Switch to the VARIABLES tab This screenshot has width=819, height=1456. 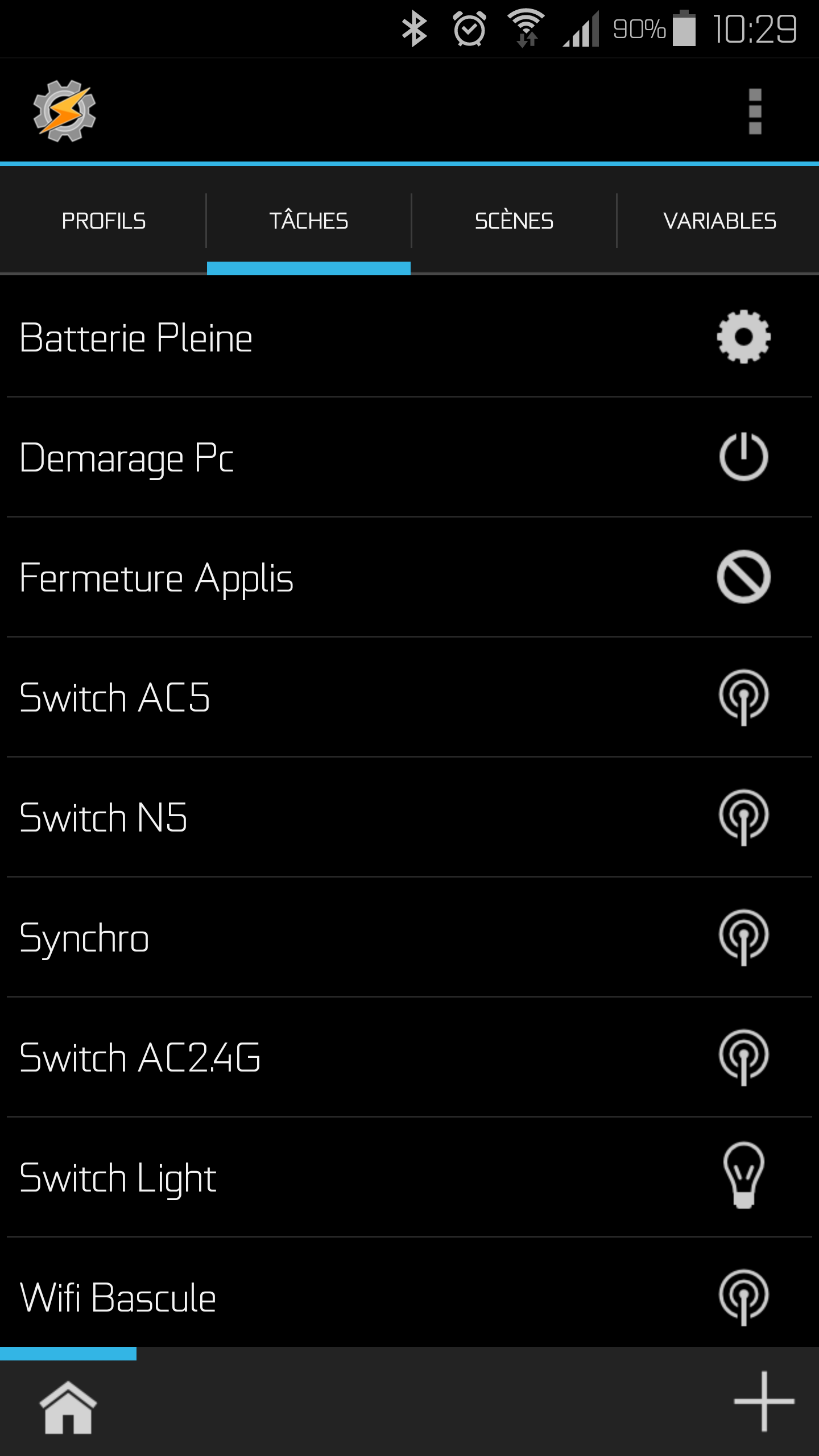(719, 221)
